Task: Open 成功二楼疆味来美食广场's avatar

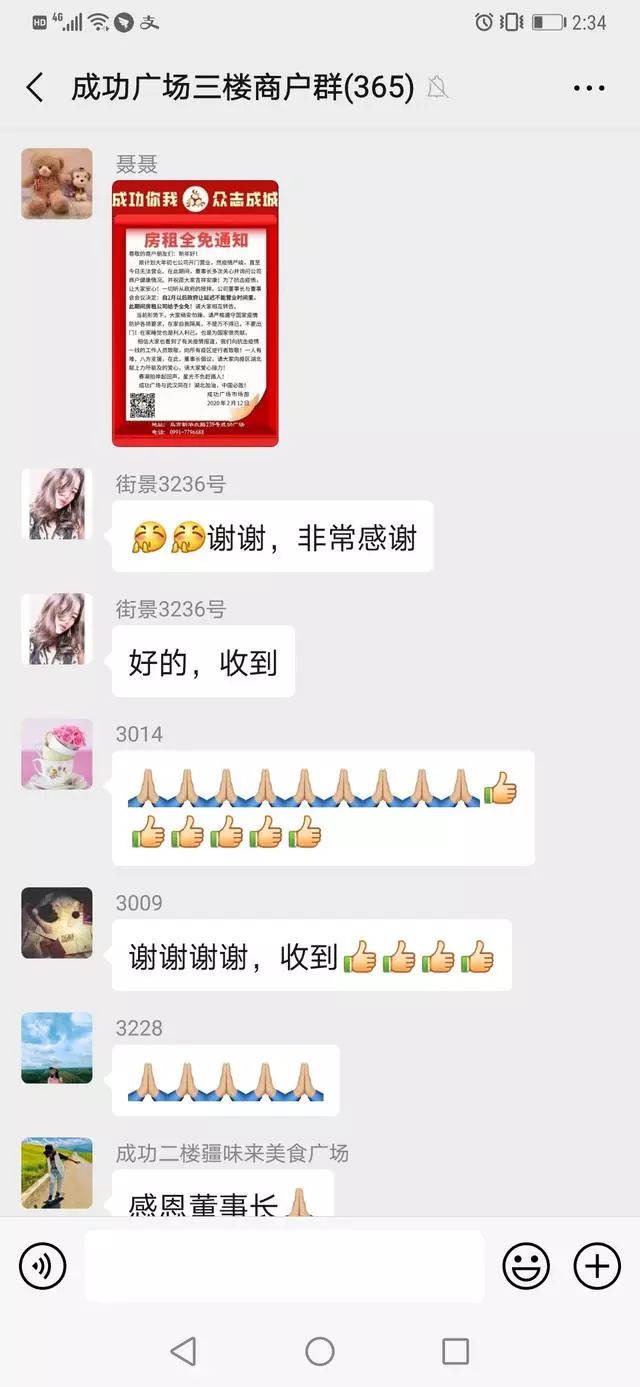Action: (x=57, y=1173)
